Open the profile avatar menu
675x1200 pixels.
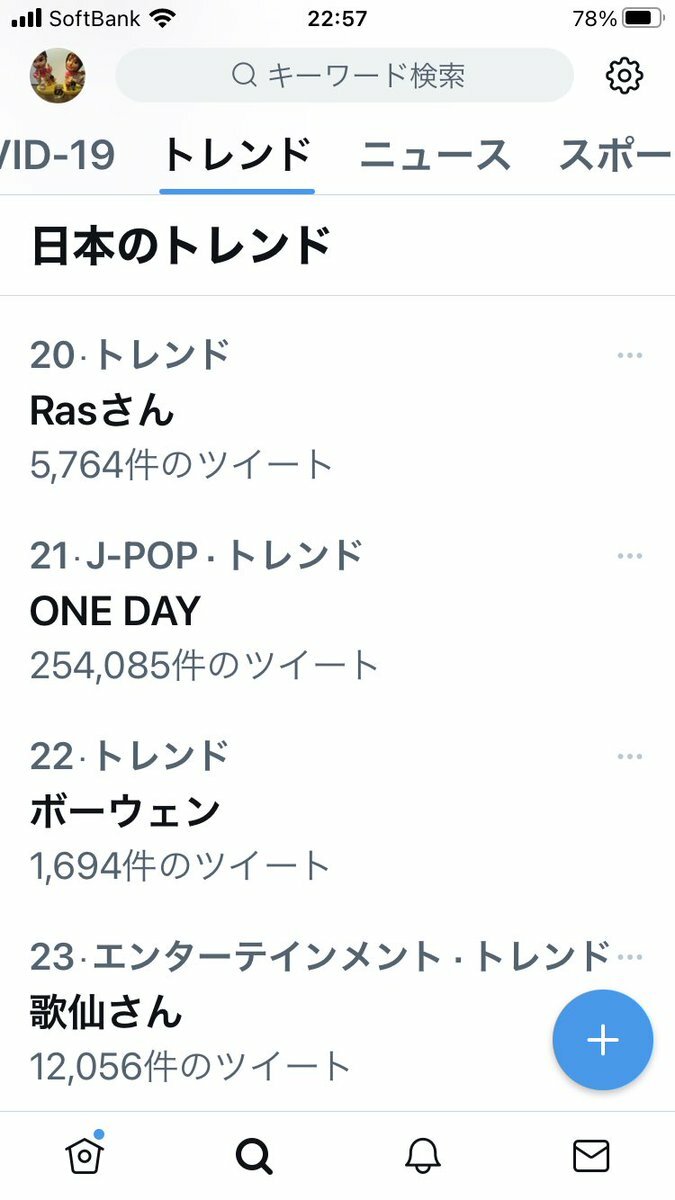tap(57, 76)
